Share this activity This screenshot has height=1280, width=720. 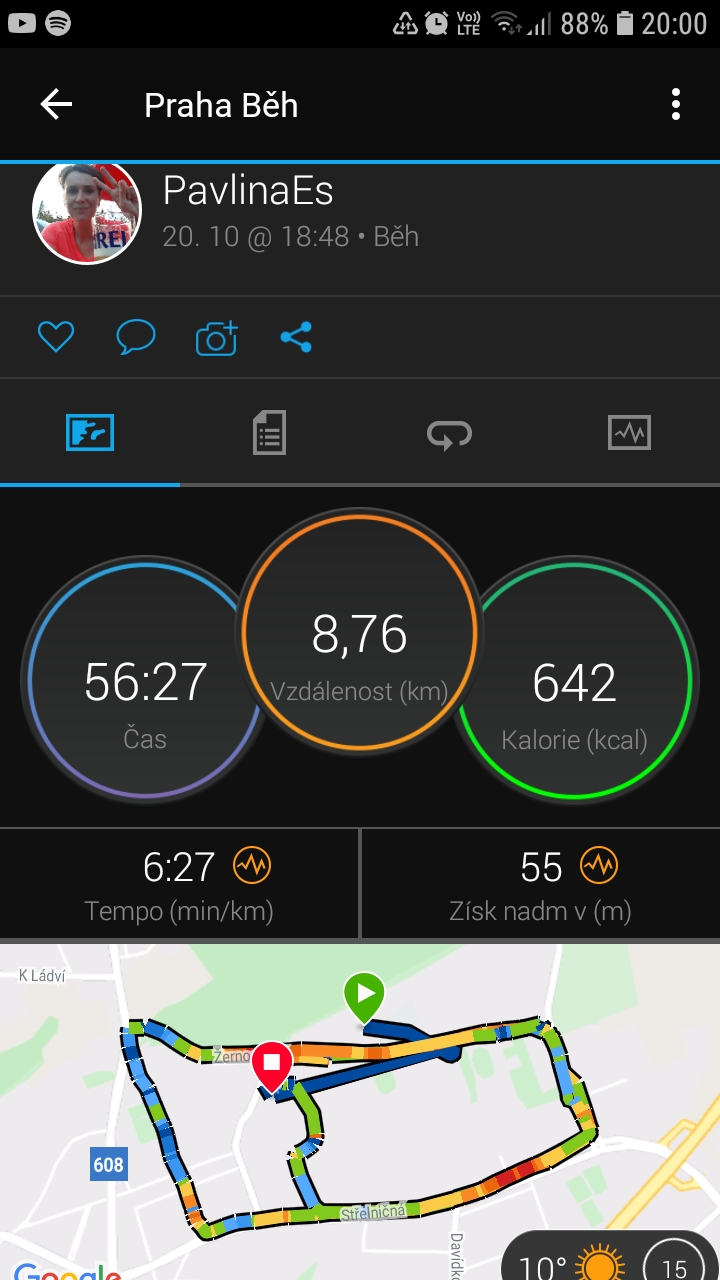point(296,337)
